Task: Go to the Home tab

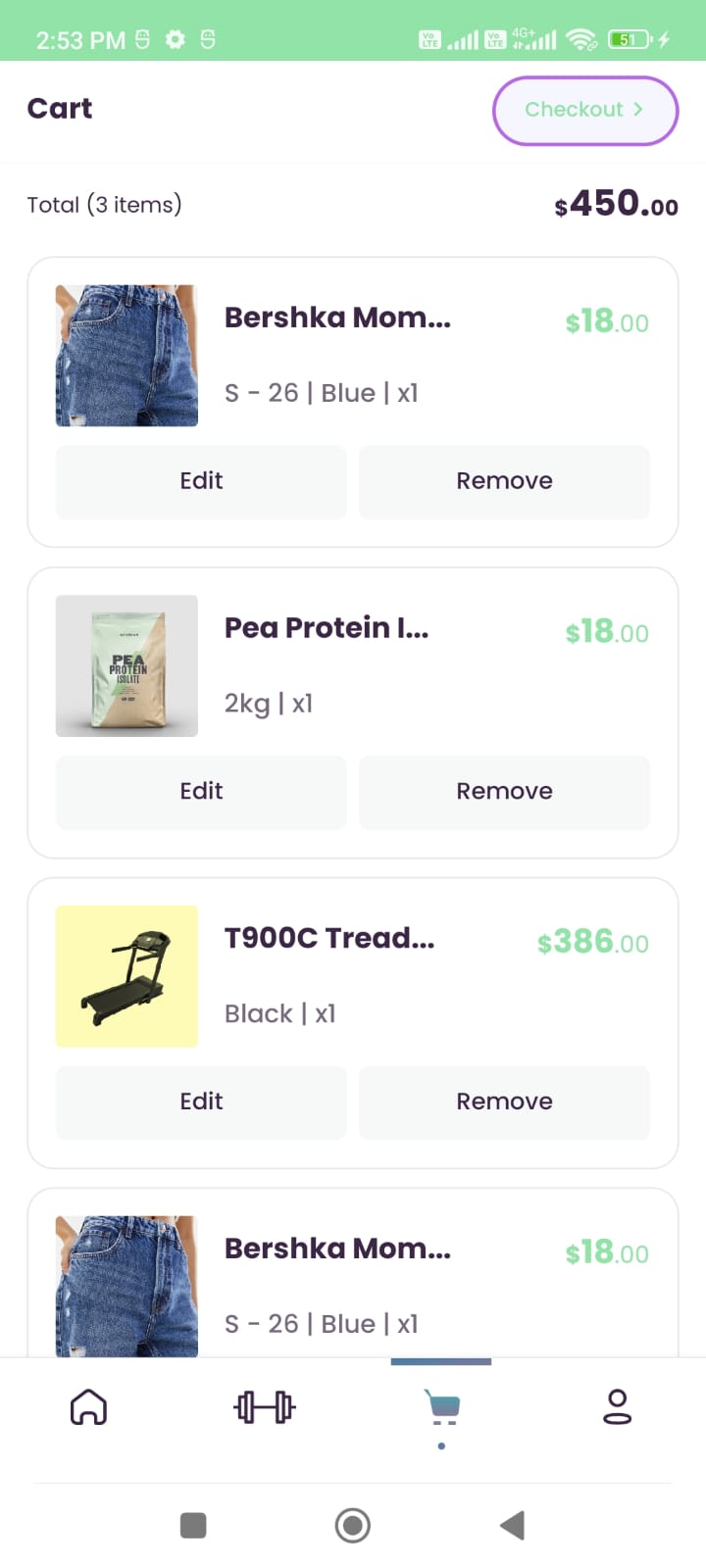Action: coord(88,1407)
